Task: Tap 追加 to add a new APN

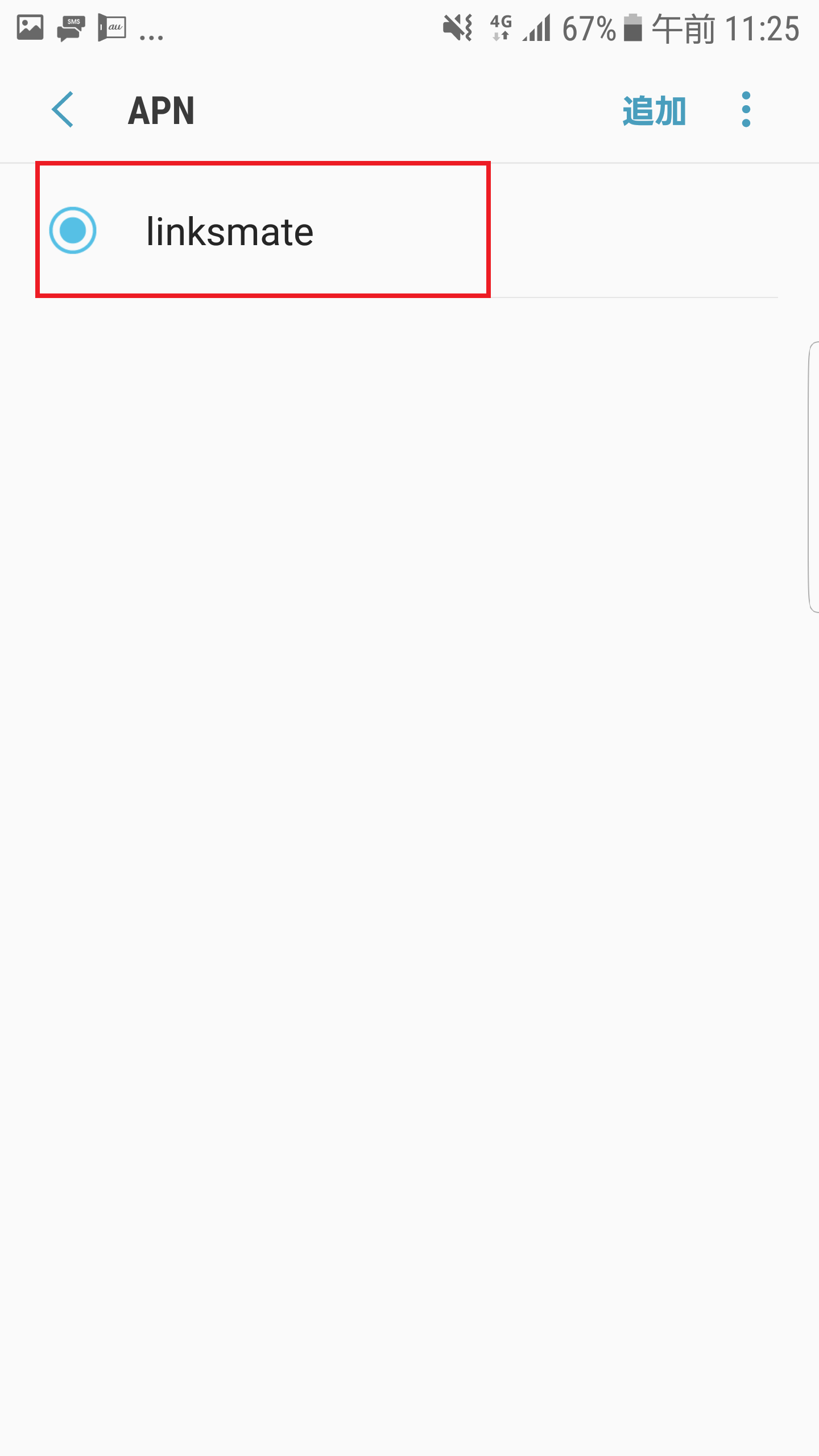Action: click(x=654, y=111)
